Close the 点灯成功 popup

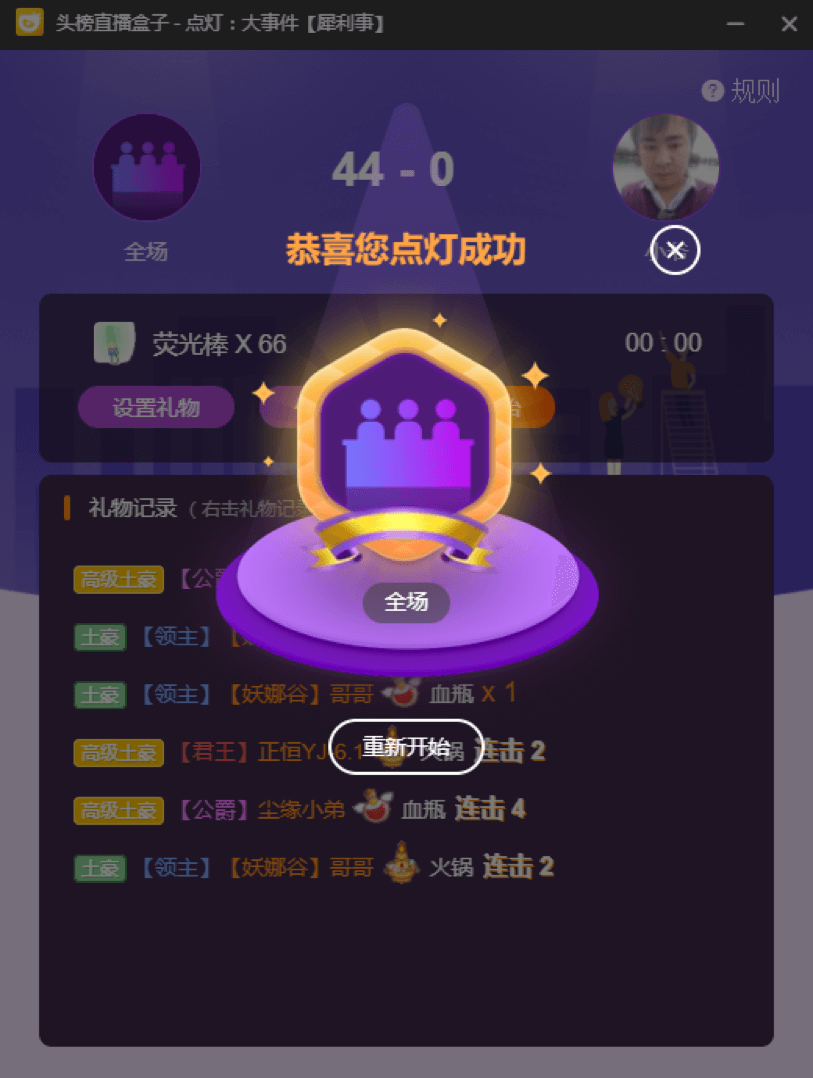coord(675,250)
